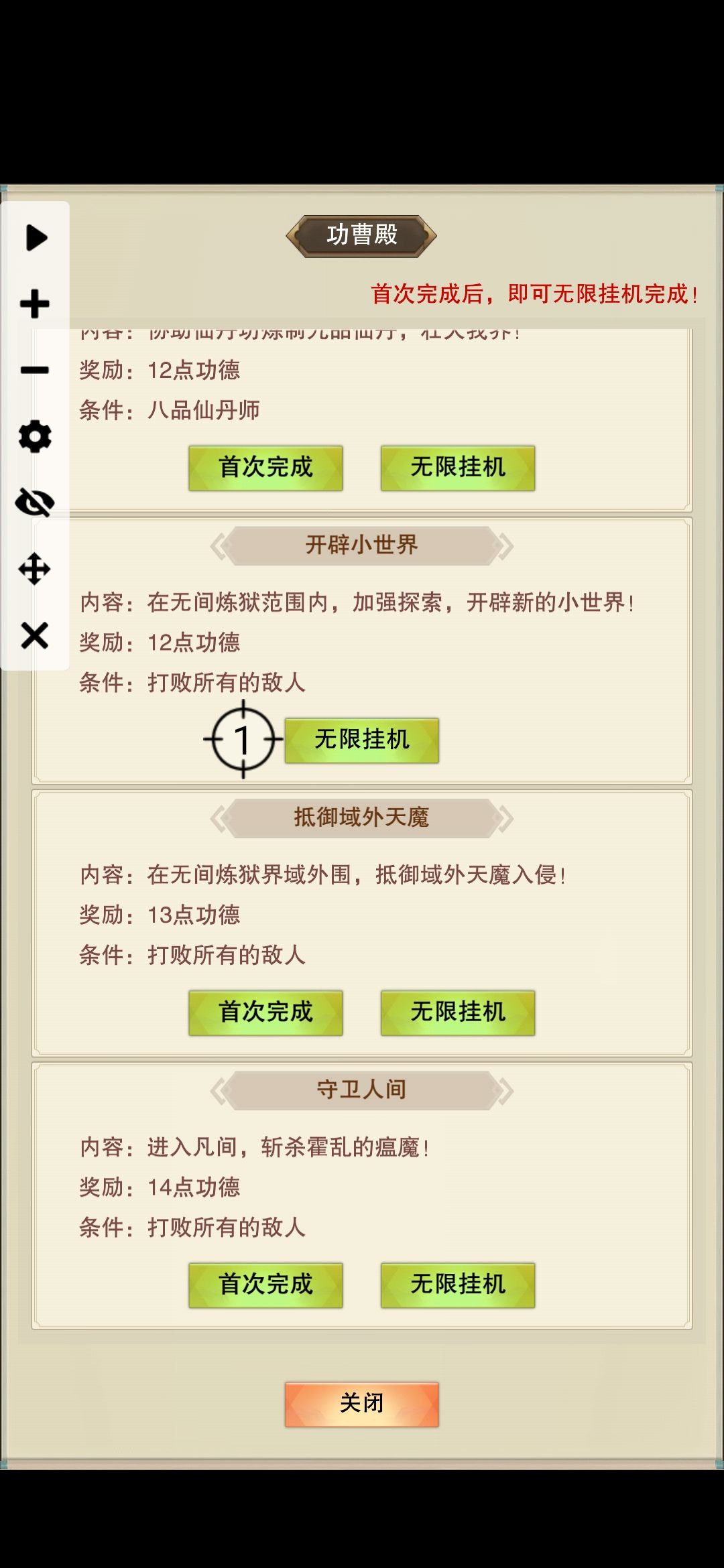Start 无限挂机 for 抵御域外天魔
The width and height of the screenshot is (724, 1568).
tap(458, 1012)
